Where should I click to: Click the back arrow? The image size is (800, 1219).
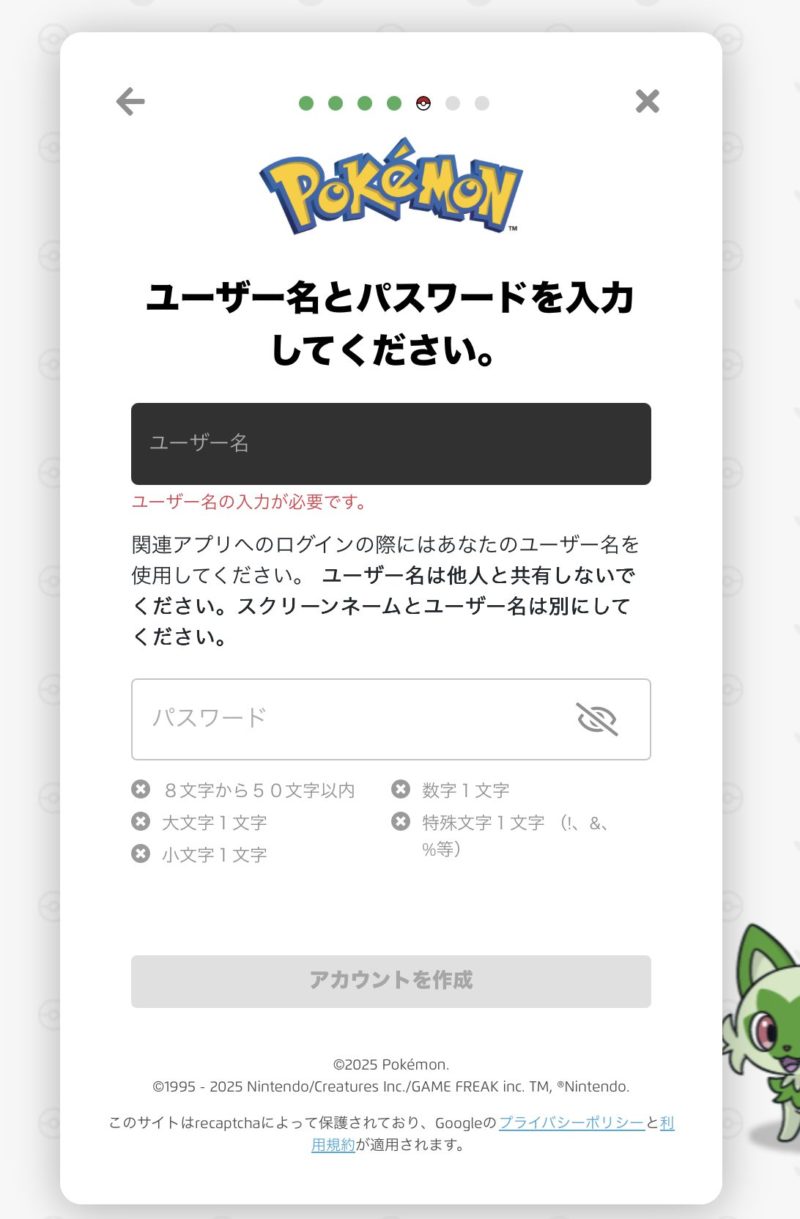click(129, 101)
